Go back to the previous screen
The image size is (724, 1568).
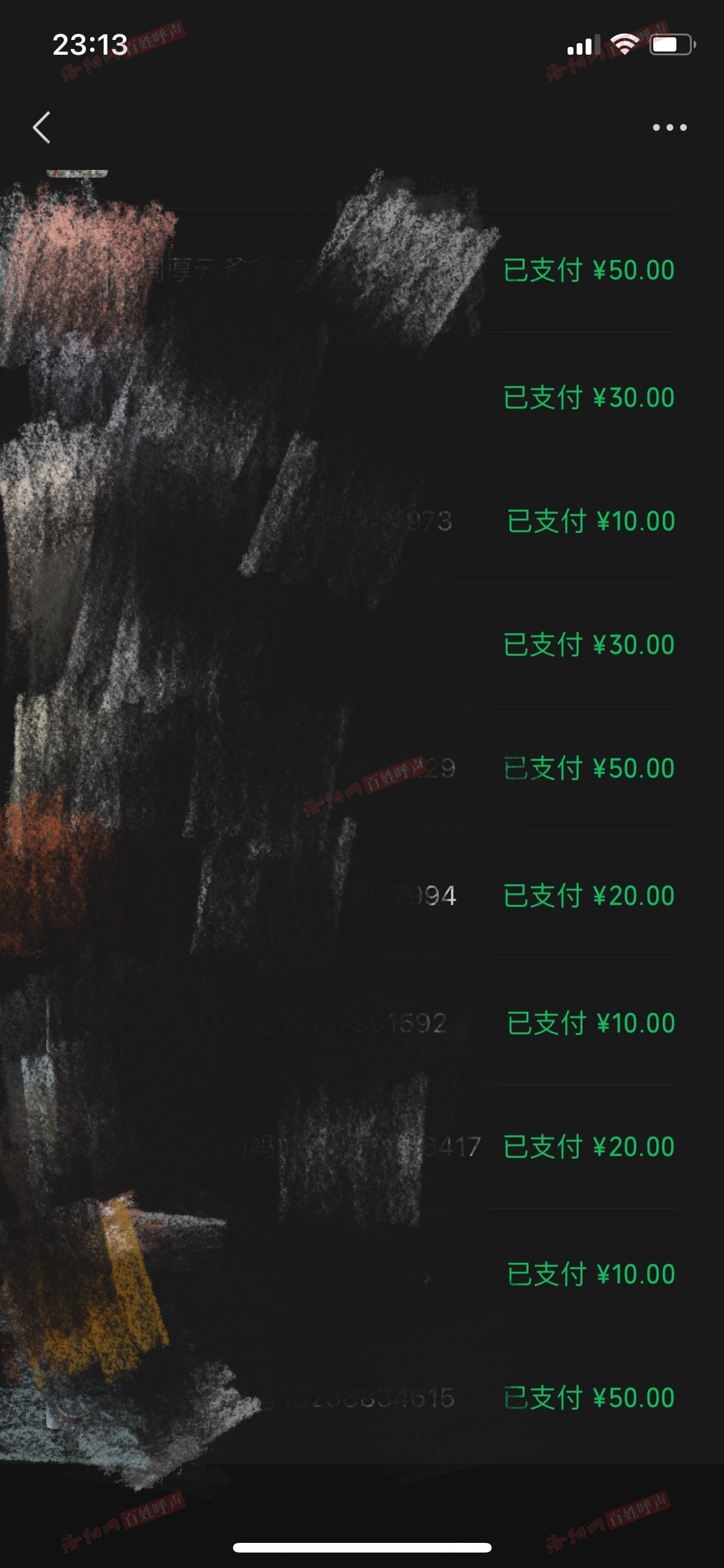(42, 127)
